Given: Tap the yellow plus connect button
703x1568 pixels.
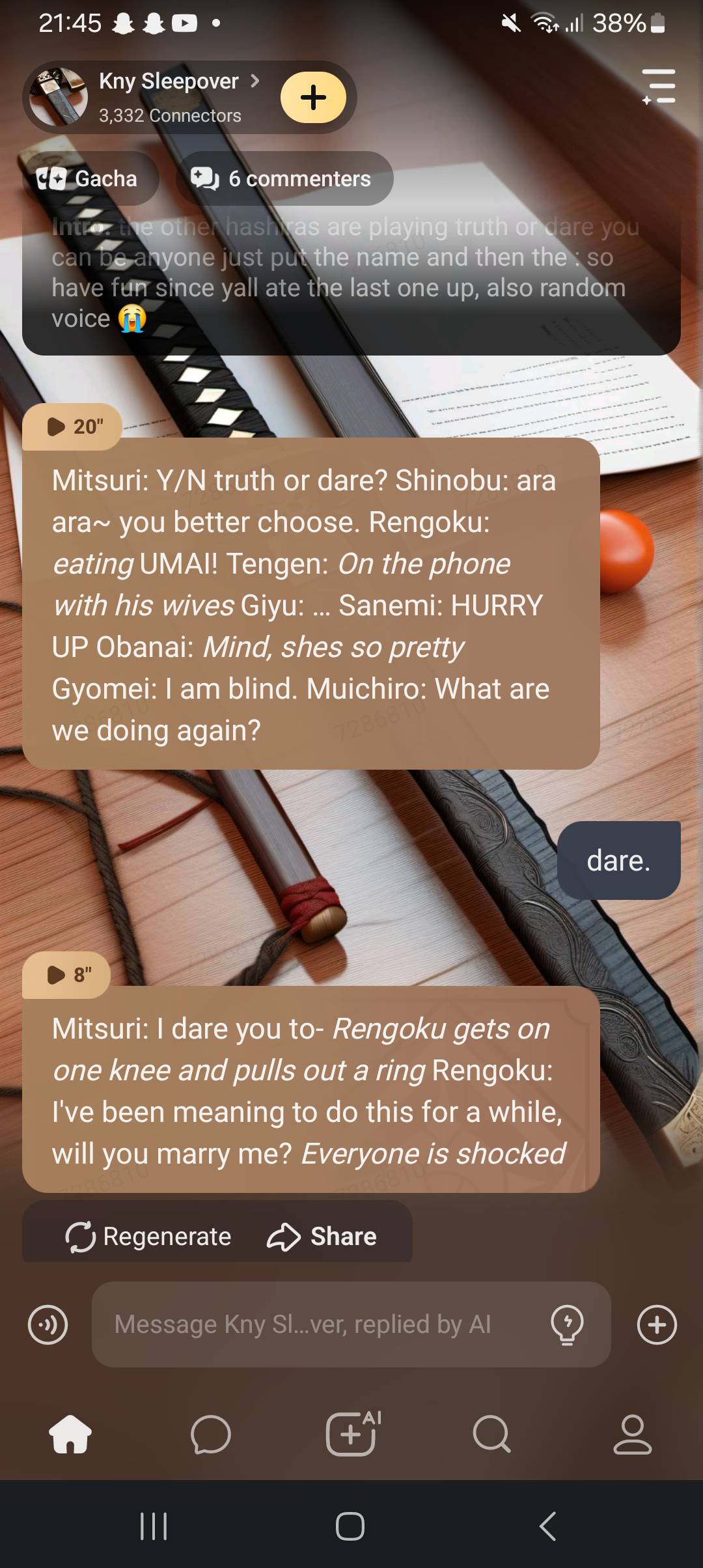Looking at the screenshot, I should [313, 98].
